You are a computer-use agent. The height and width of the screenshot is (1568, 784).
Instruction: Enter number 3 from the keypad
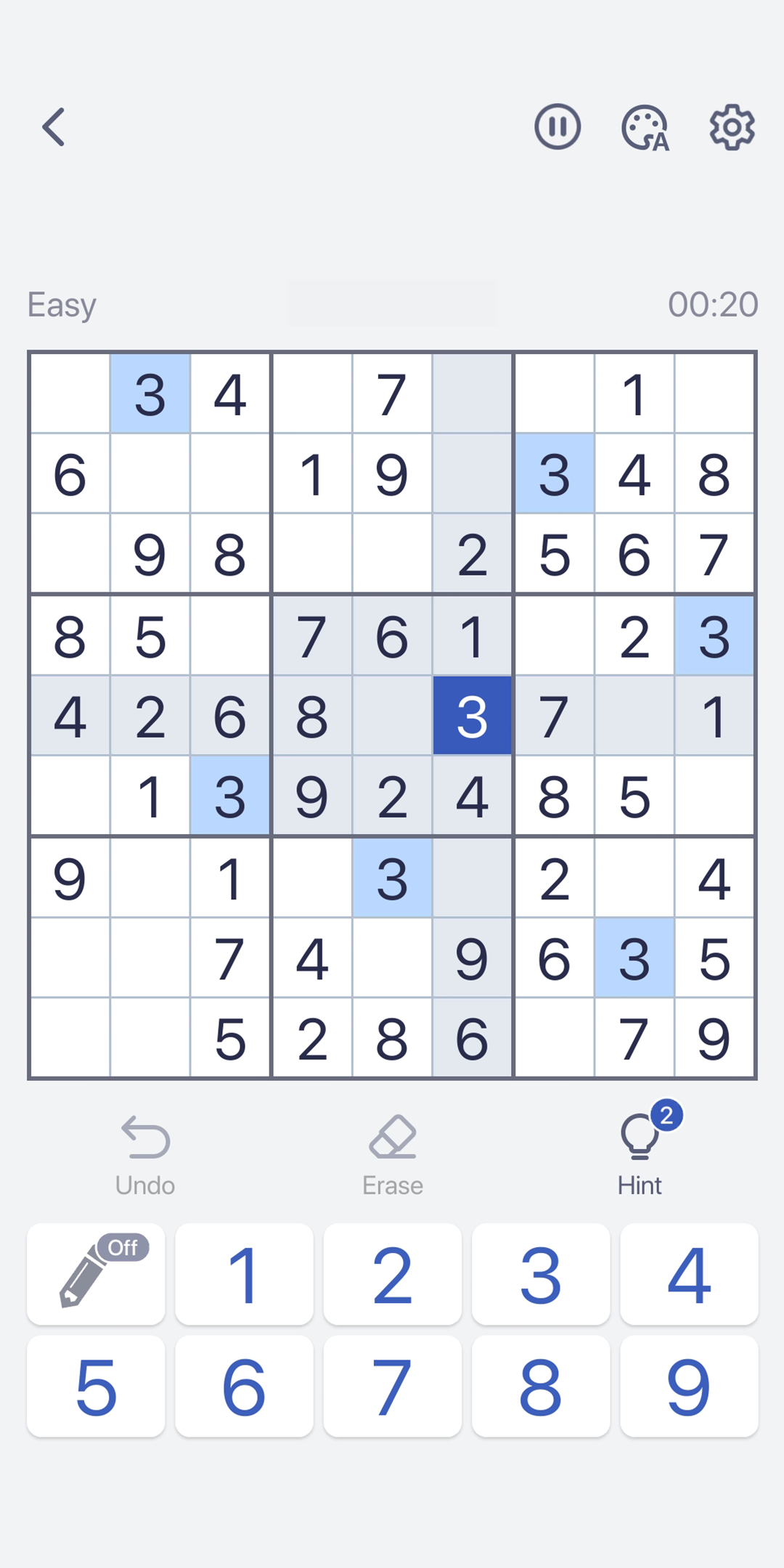pos(541,1274)
